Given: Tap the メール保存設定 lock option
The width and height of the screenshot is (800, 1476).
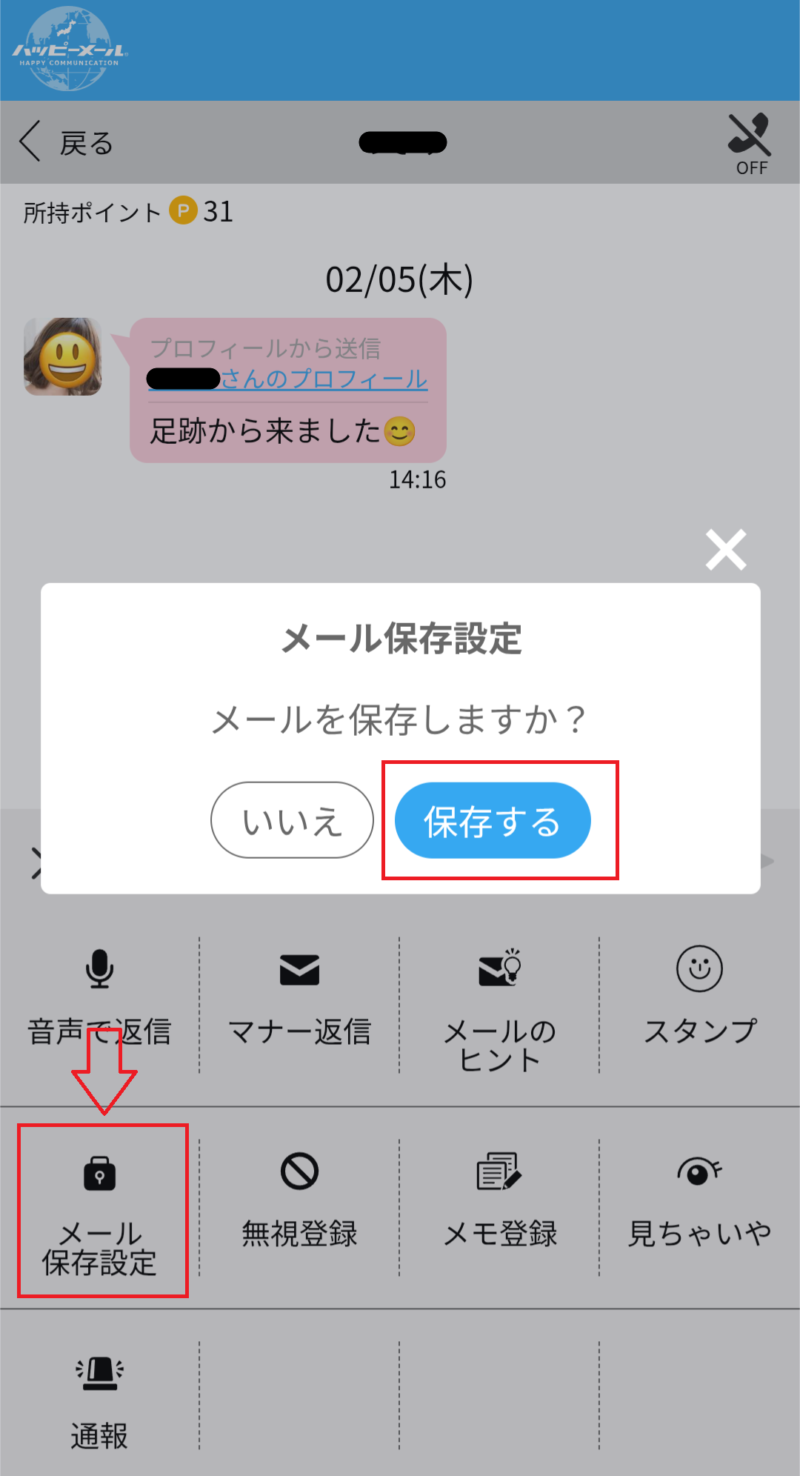Looking at the screenshot, I should pyautogui.click(x=100, y=1211).
